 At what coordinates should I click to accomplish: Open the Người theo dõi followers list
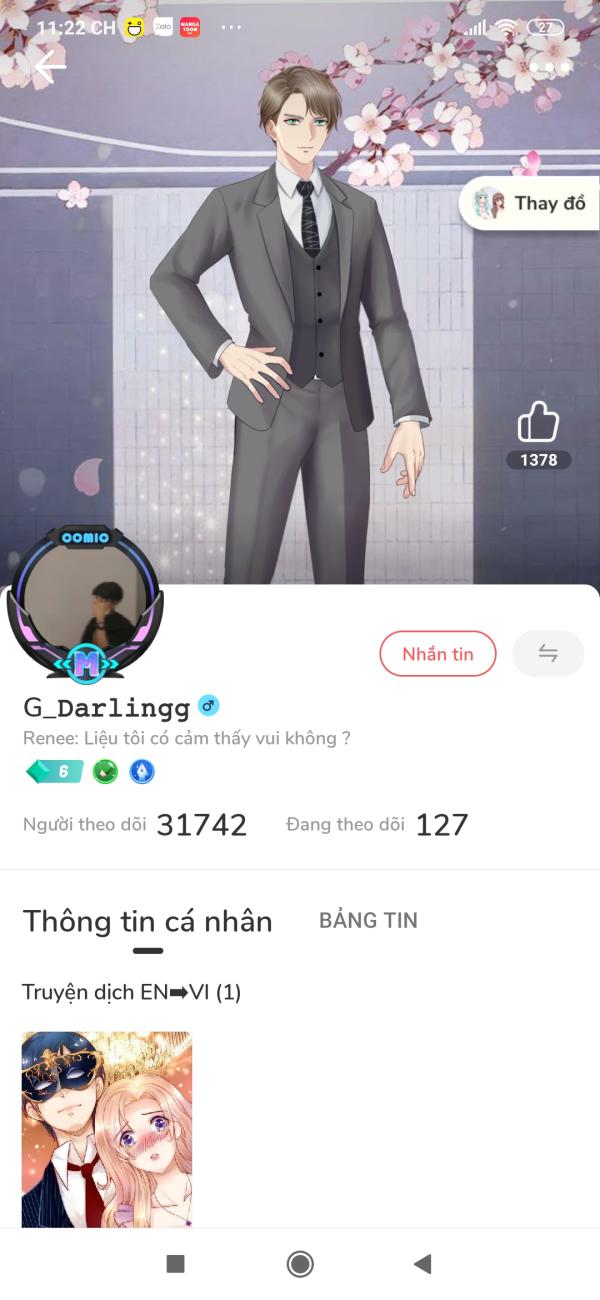point(135,825)
